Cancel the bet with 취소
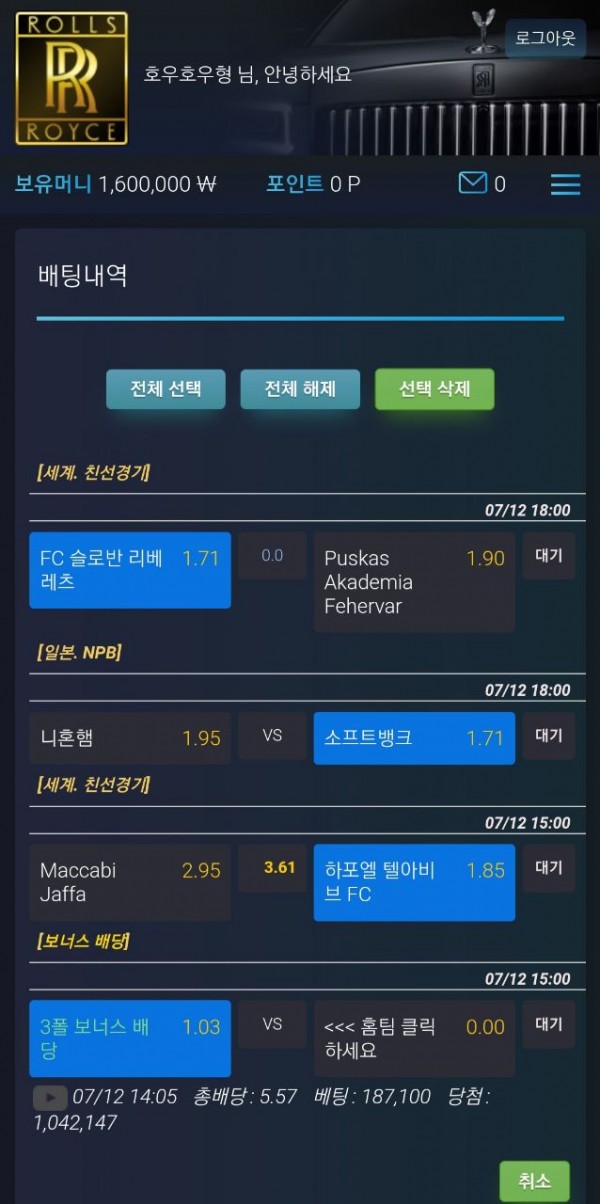The width and height of the screenshot is (600, 1204). click(x=534, y=1181)
